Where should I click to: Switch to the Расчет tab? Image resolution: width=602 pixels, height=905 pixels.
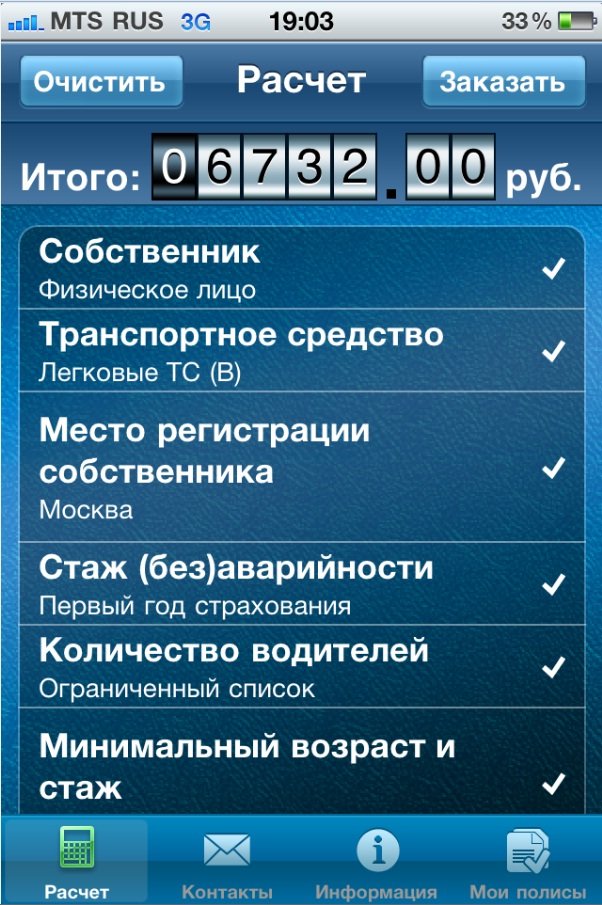click(x=75, y=862)
